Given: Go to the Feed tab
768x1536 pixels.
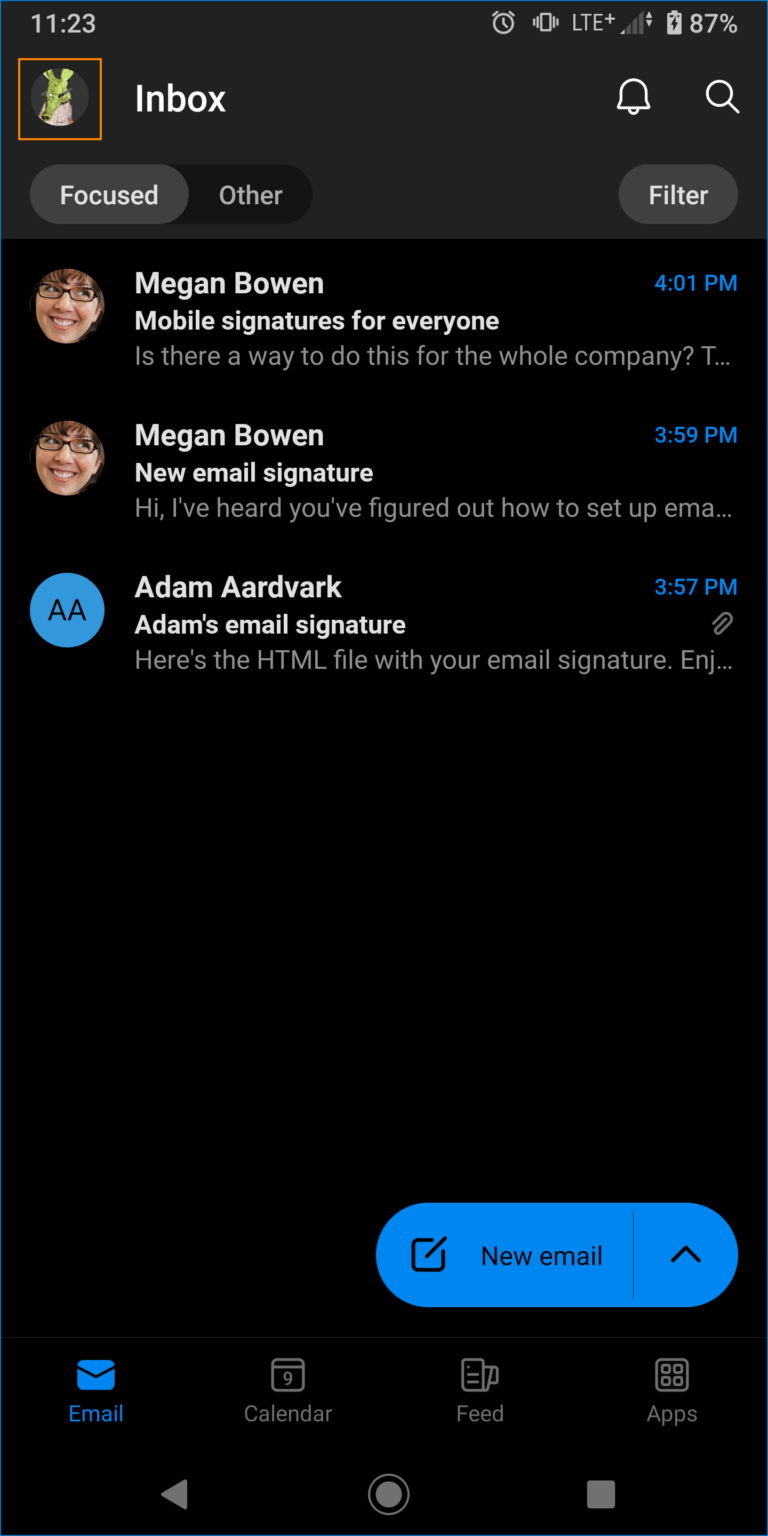Looking at the screenshot, I should 480,1390.
